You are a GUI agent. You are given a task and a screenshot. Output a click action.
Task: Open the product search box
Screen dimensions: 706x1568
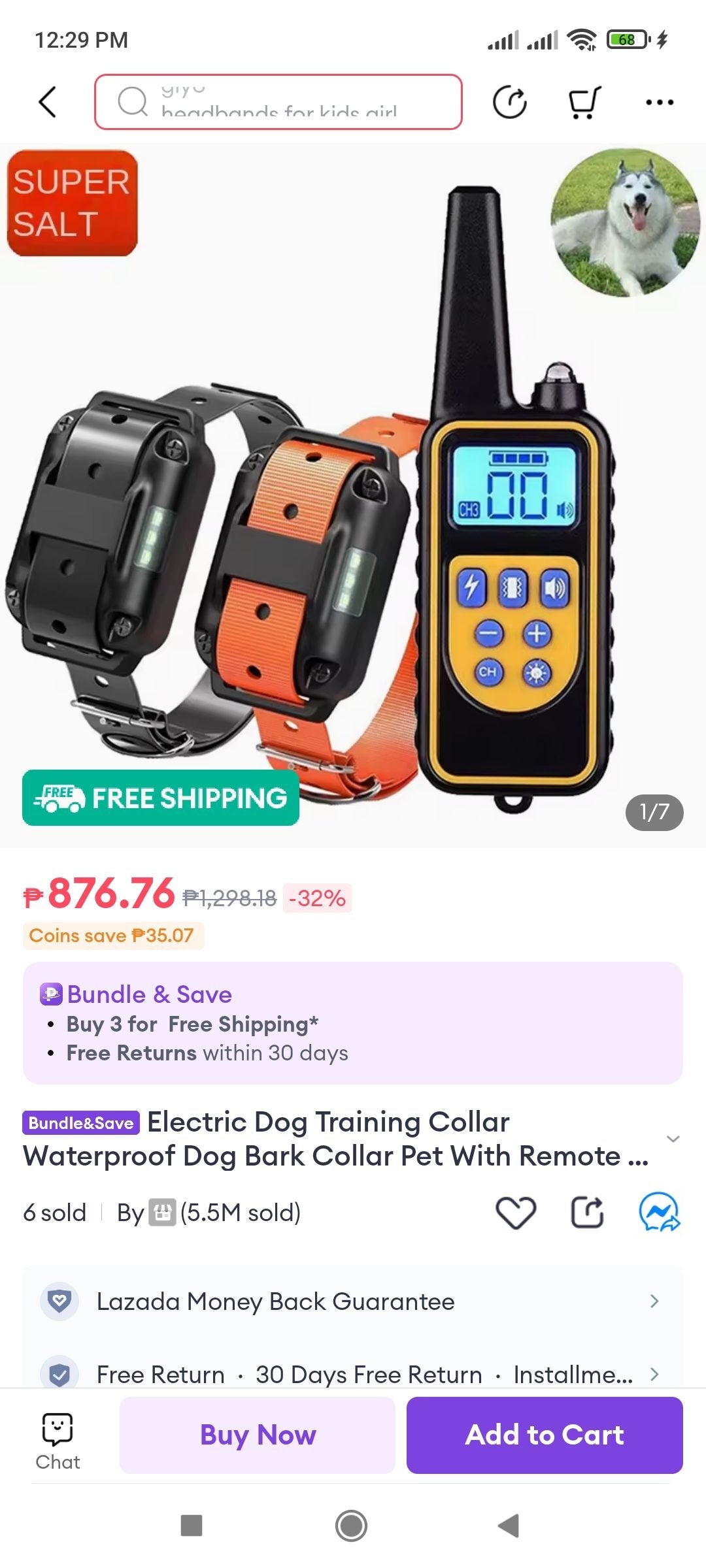[x=278, y=102]
